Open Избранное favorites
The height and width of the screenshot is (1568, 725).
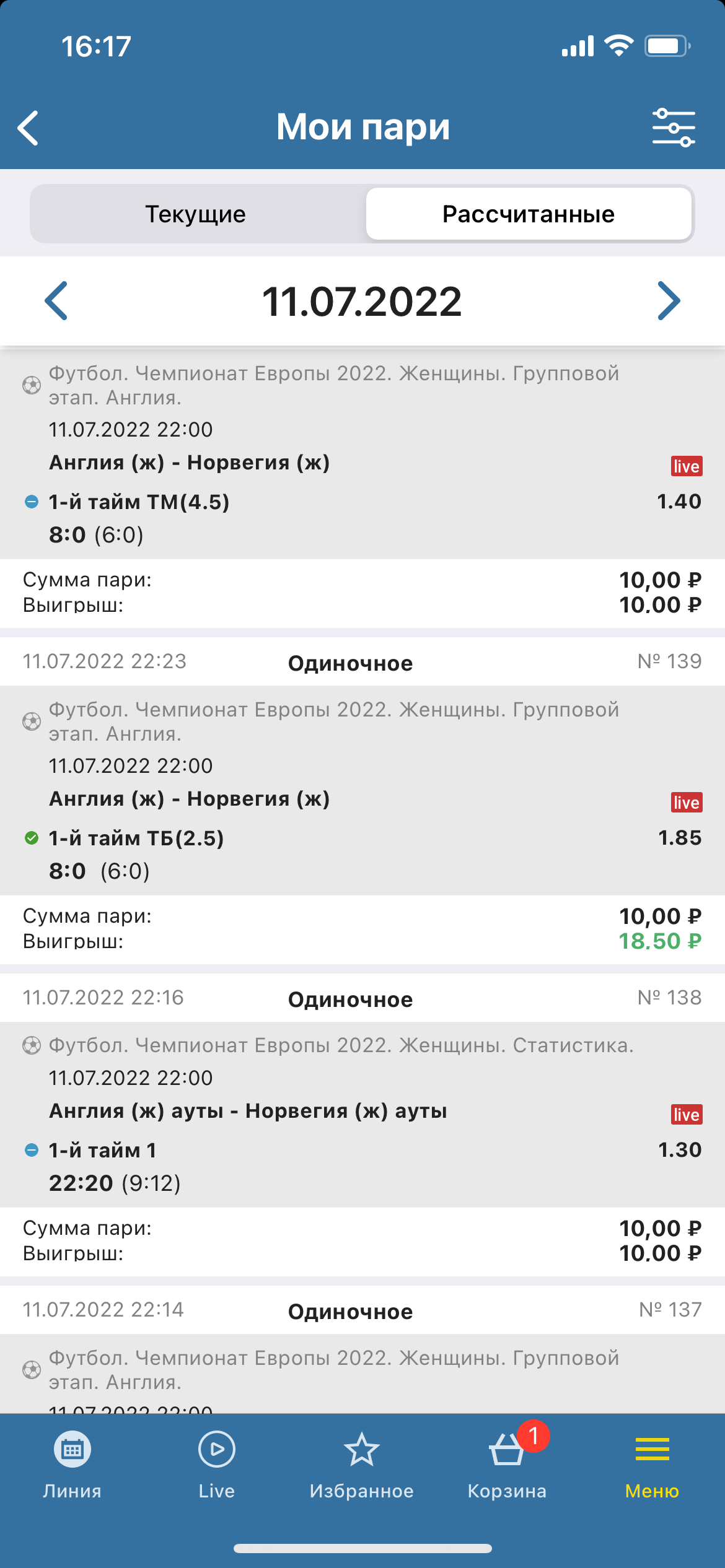point(362,1465)
